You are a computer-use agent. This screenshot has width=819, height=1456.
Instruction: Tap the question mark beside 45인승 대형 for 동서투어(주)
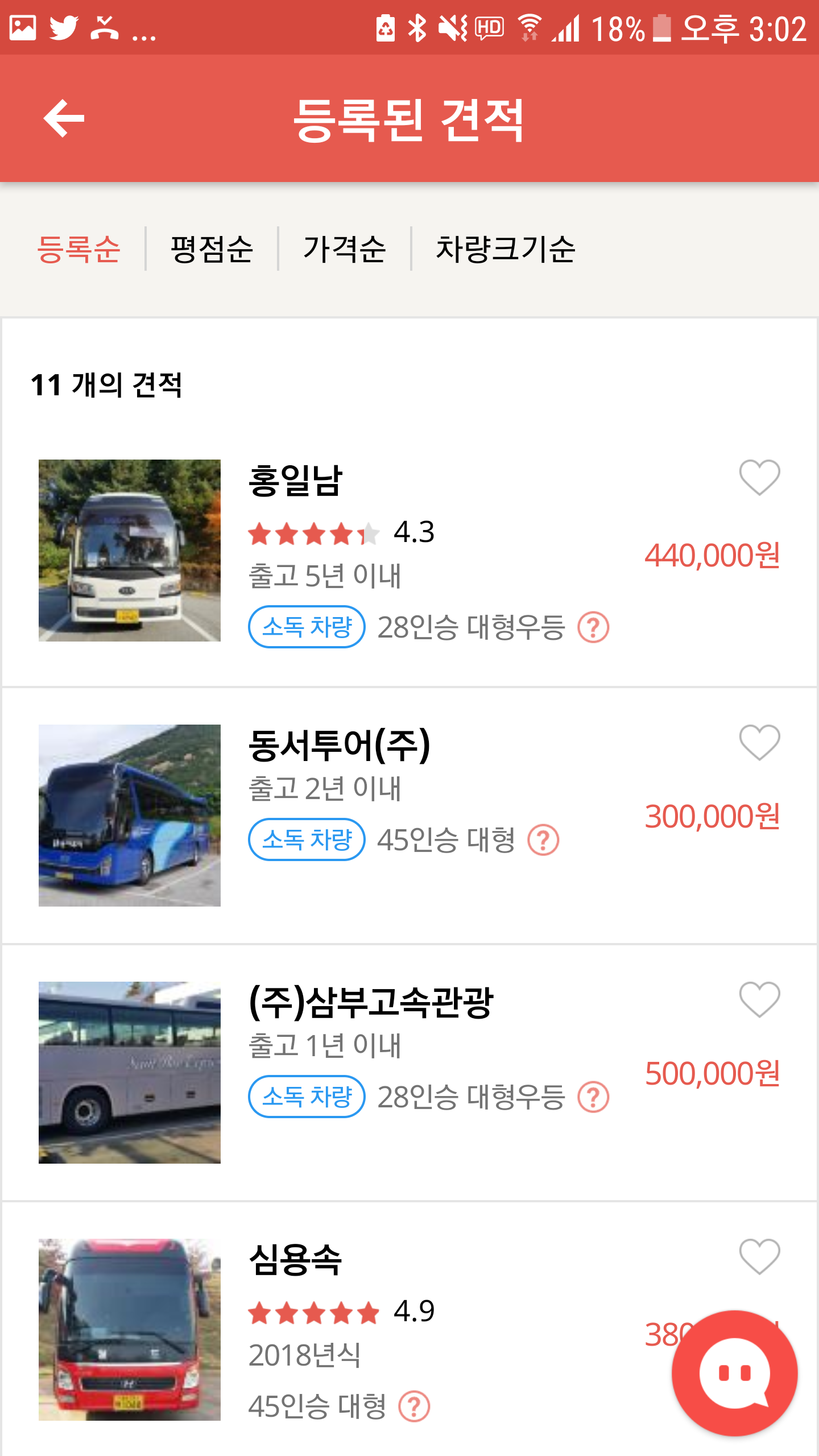pos(543,841)
